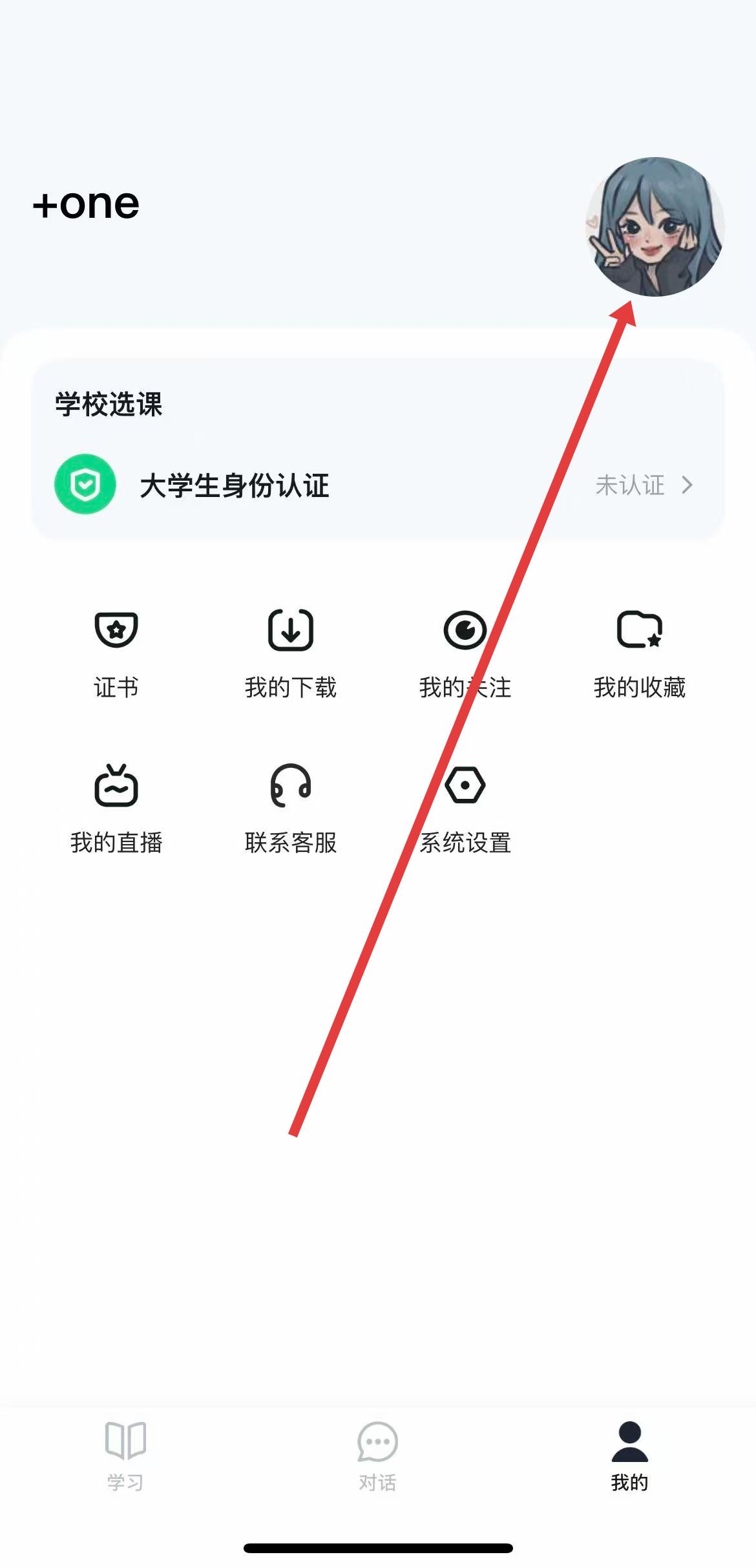Open 我的收藏 favorites
The height and width of the screenshot is (1568, 756).
(639, 653)
